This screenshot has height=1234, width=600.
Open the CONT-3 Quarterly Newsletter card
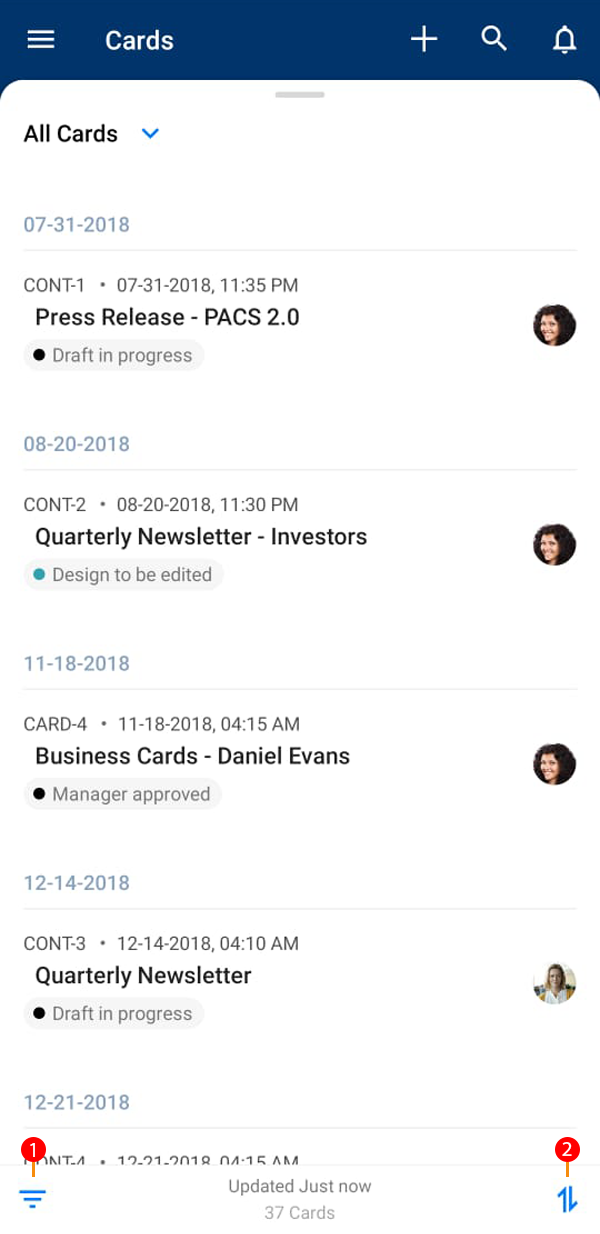tap(143, 976)
